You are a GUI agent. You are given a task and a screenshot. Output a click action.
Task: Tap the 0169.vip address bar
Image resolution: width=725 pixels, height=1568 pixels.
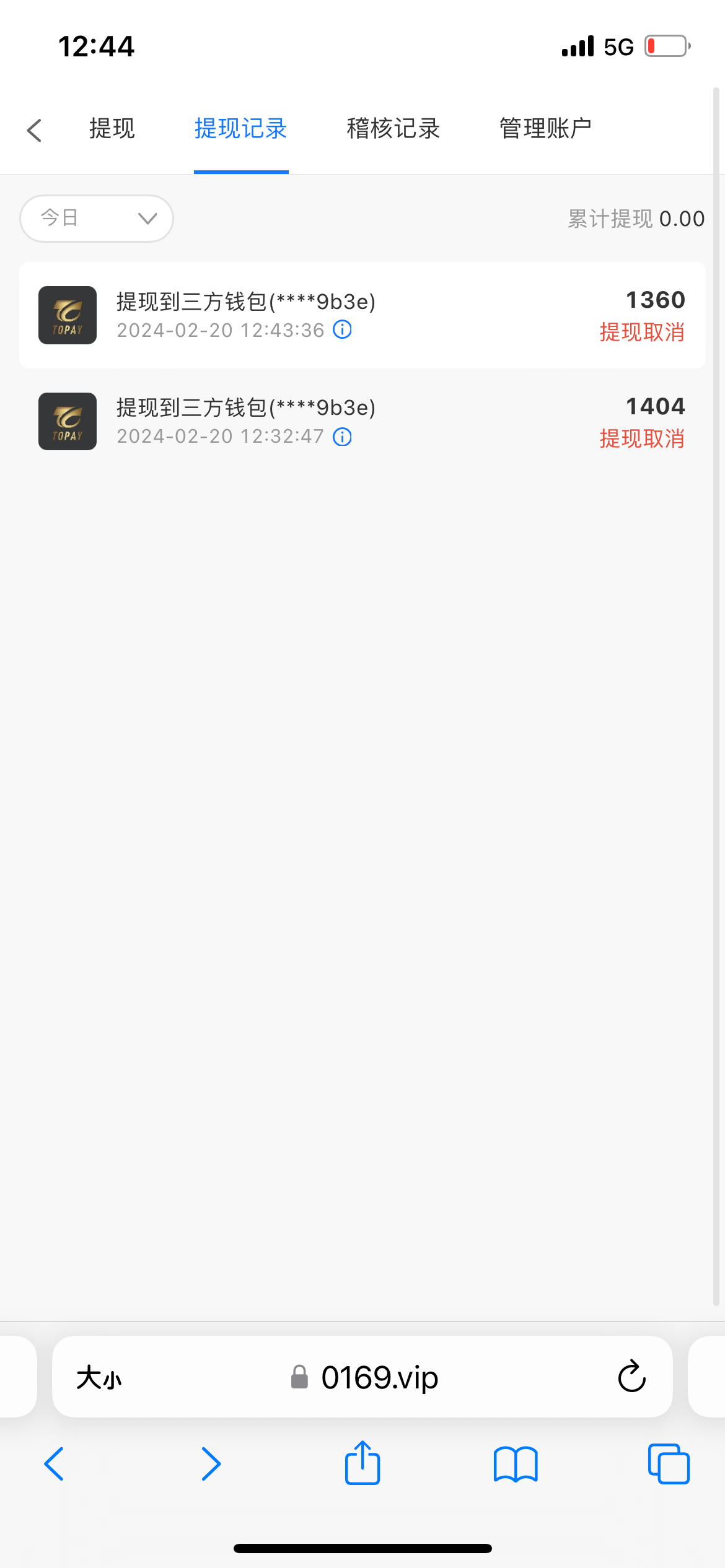[x=366, y=1378]
